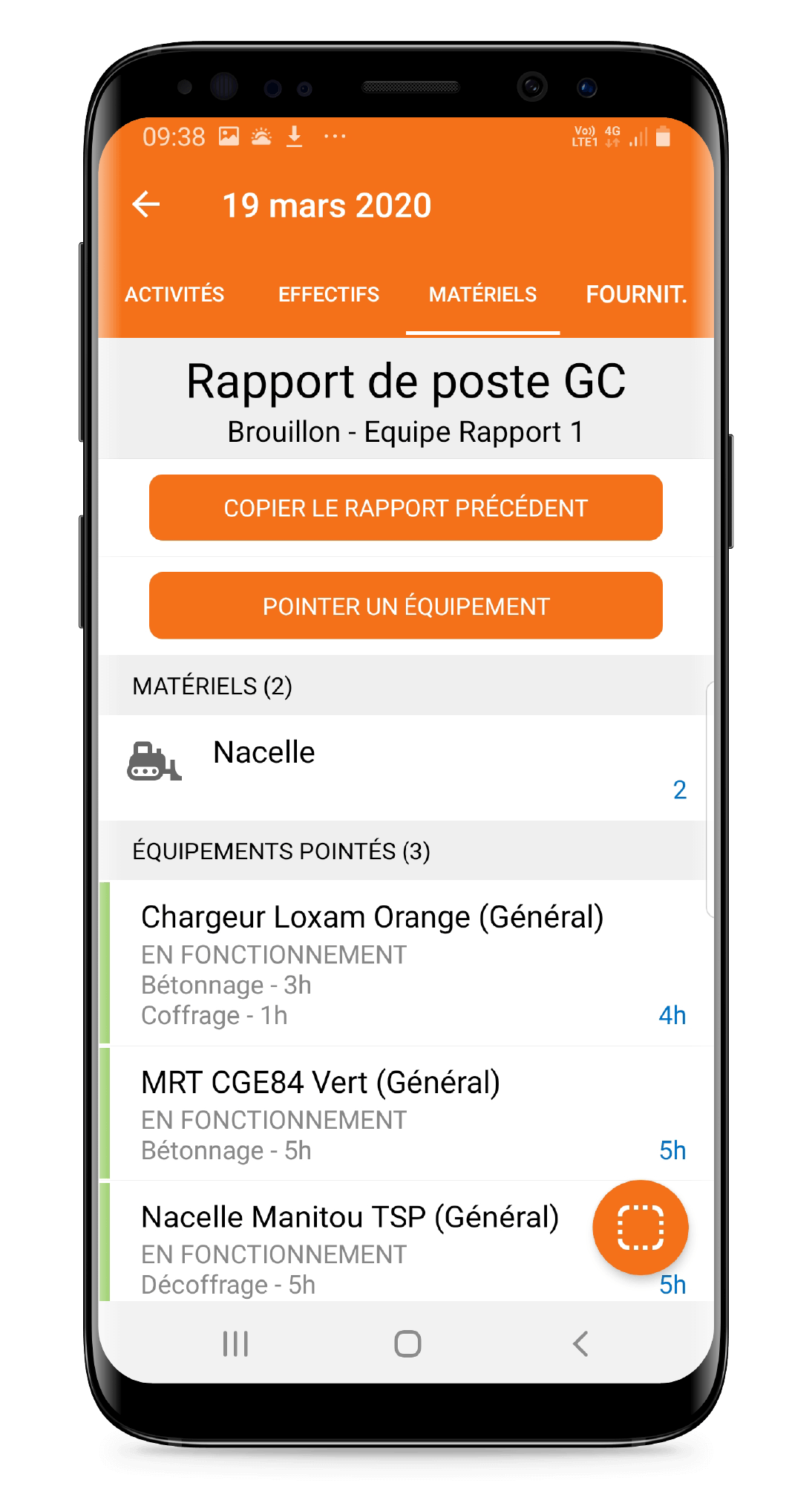Switch to the Effectifs tab

pyautogui.click(x=328, y=295)
